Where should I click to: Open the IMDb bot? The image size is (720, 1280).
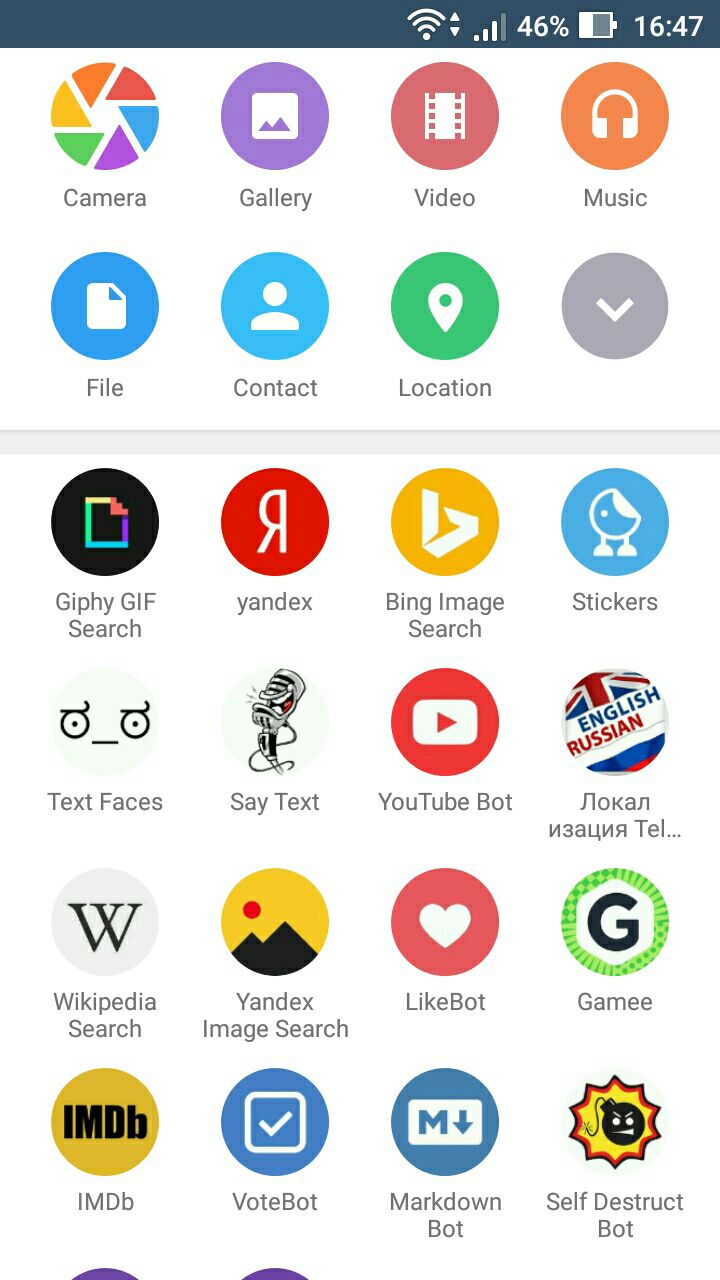105,1122
